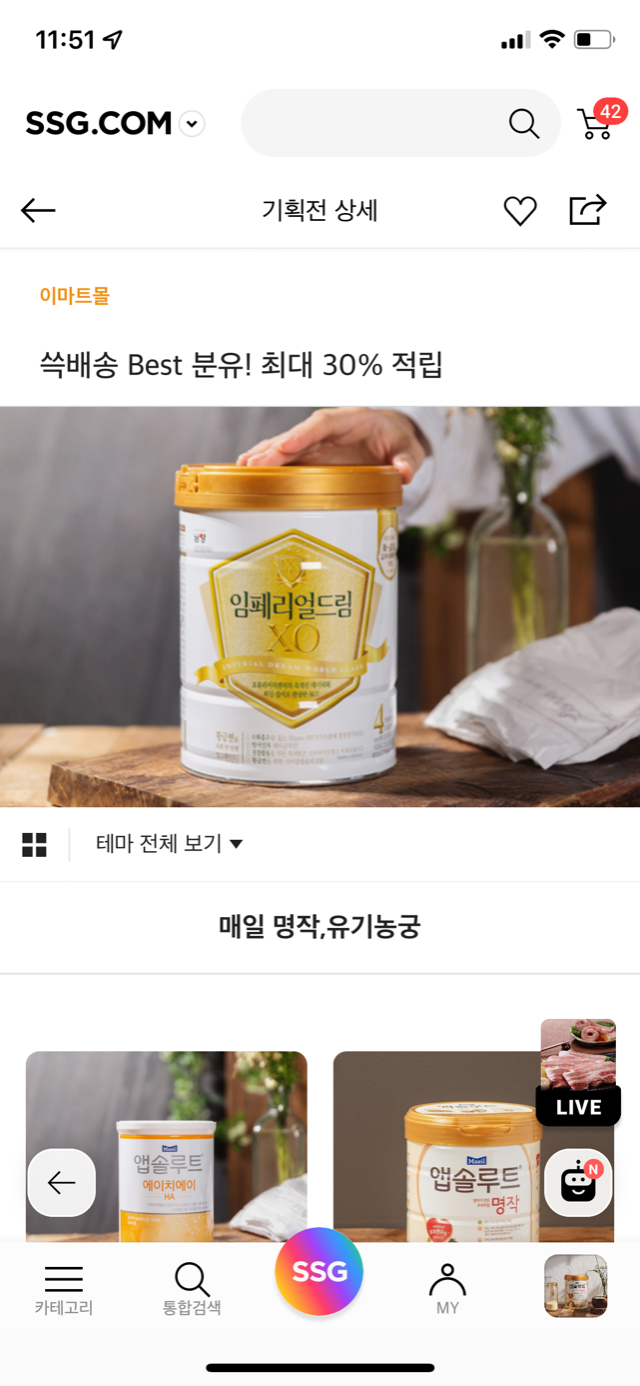Screen dimensions: 640x1386
Task: Switch to grid view layout icon
Action: click(x=34, y=844)
